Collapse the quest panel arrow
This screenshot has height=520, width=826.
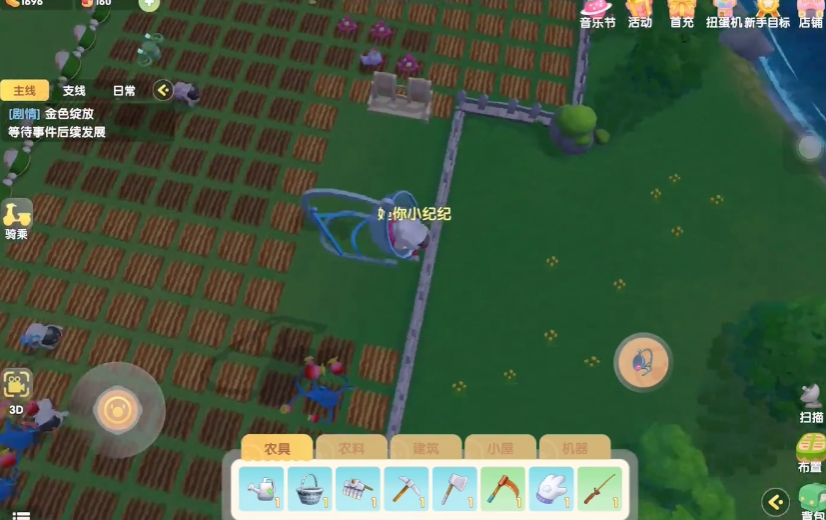point(163,91)
